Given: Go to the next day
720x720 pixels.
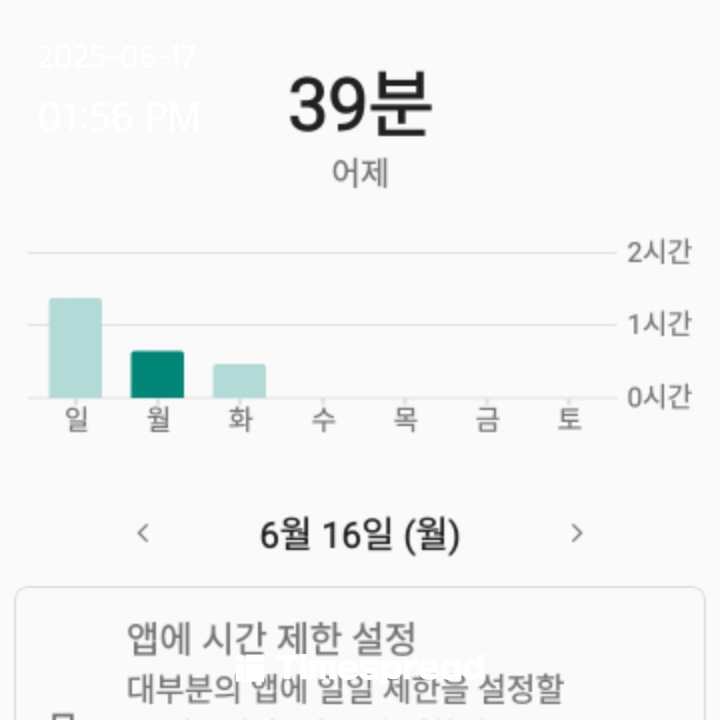Looking at the screenshot, I should pyautogui.click(x=576, y=533).
